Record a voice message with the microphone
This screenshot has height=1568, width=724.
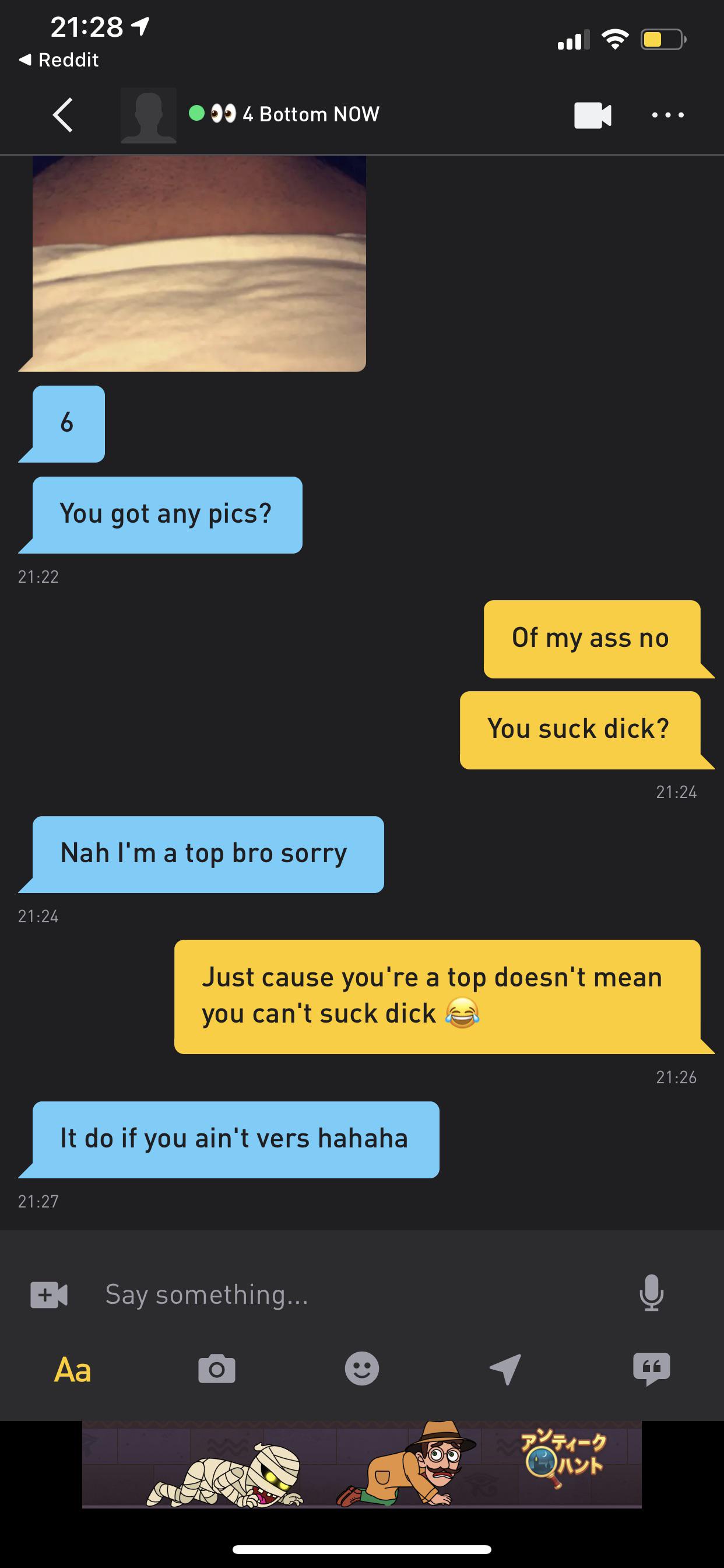tap(651, 1293)
